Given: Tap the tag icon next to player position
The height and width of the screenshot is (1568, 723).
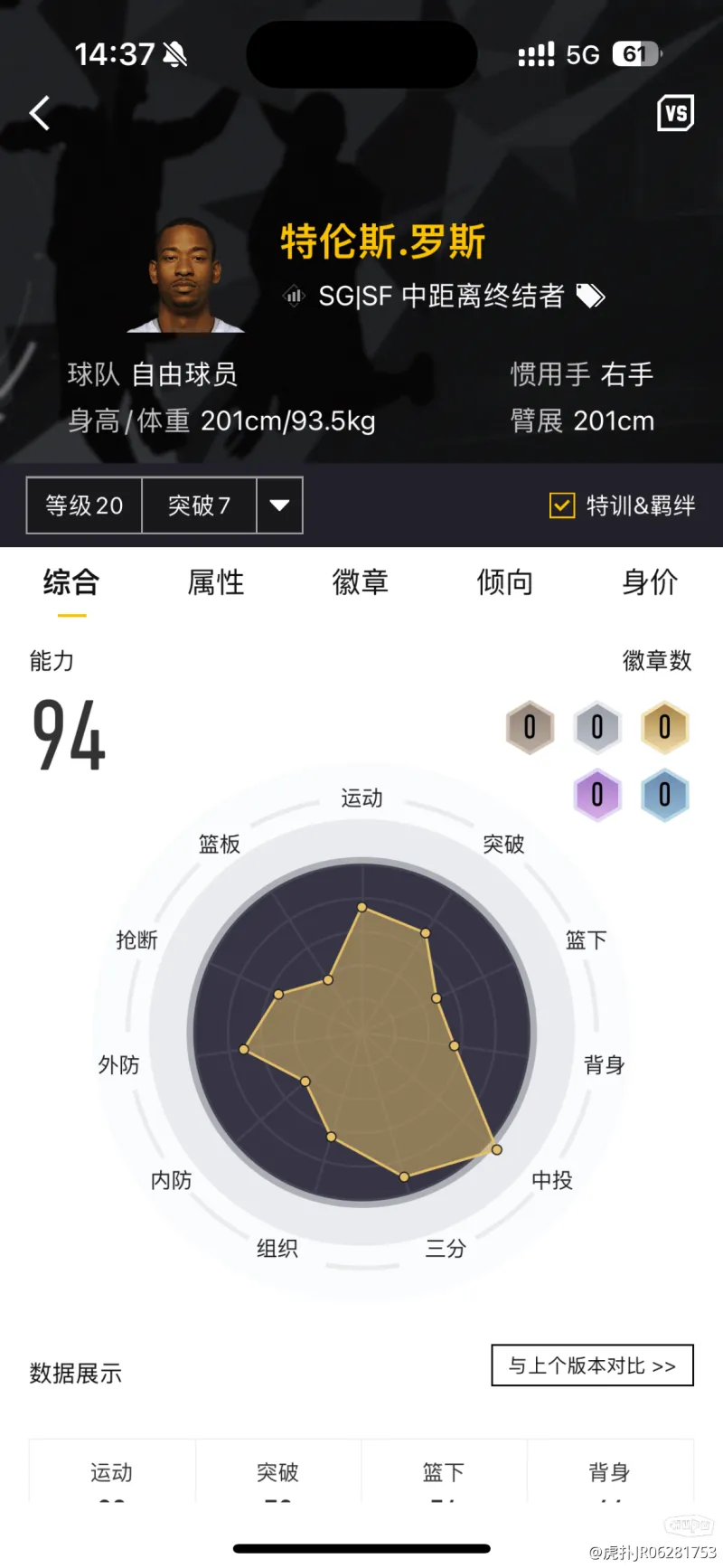Looking at the screenshot, I should [x=591, y=296].
